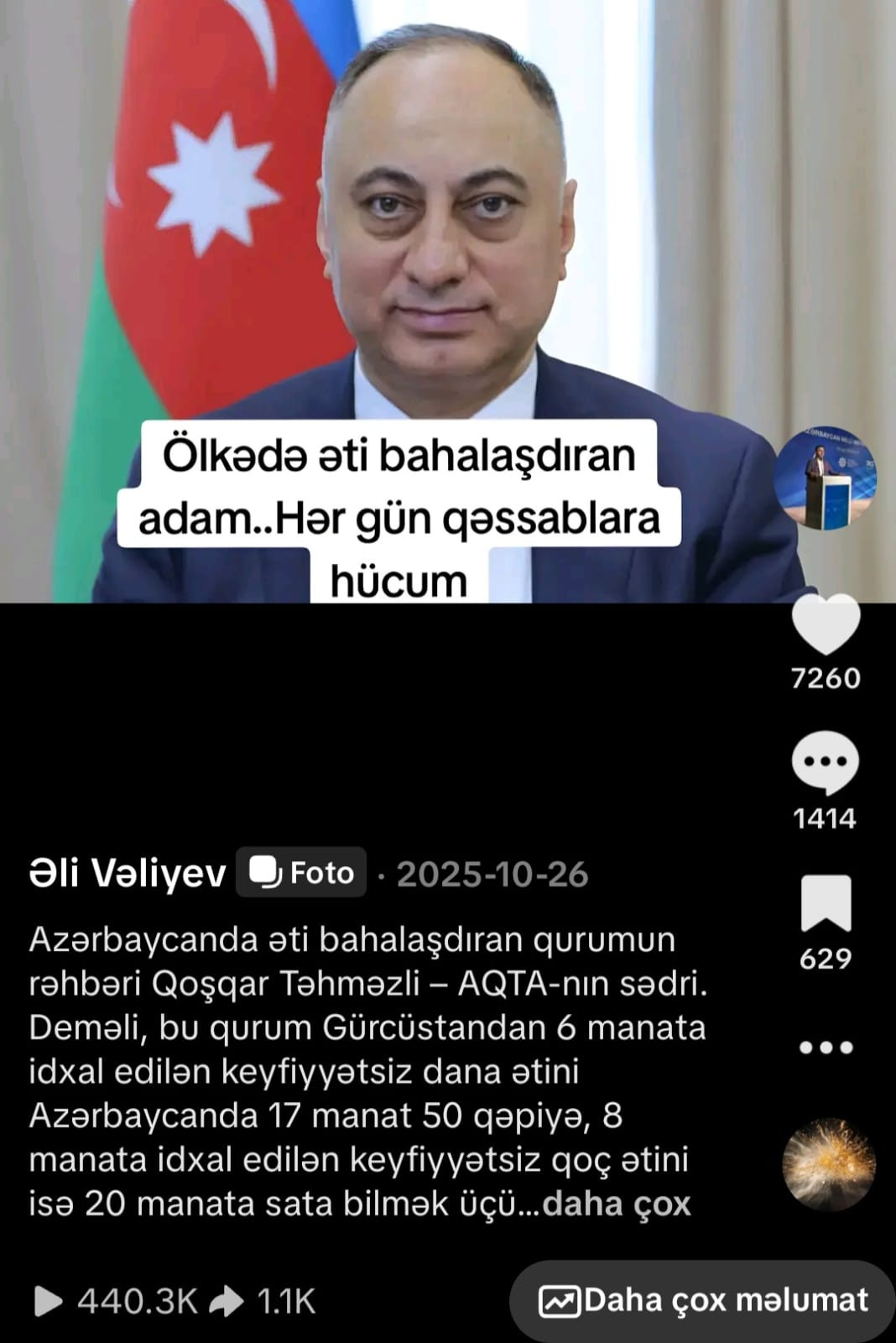Bookmark this post
Image resolution: width=896 pixels, height=1343 pixels.
point(826,903)
